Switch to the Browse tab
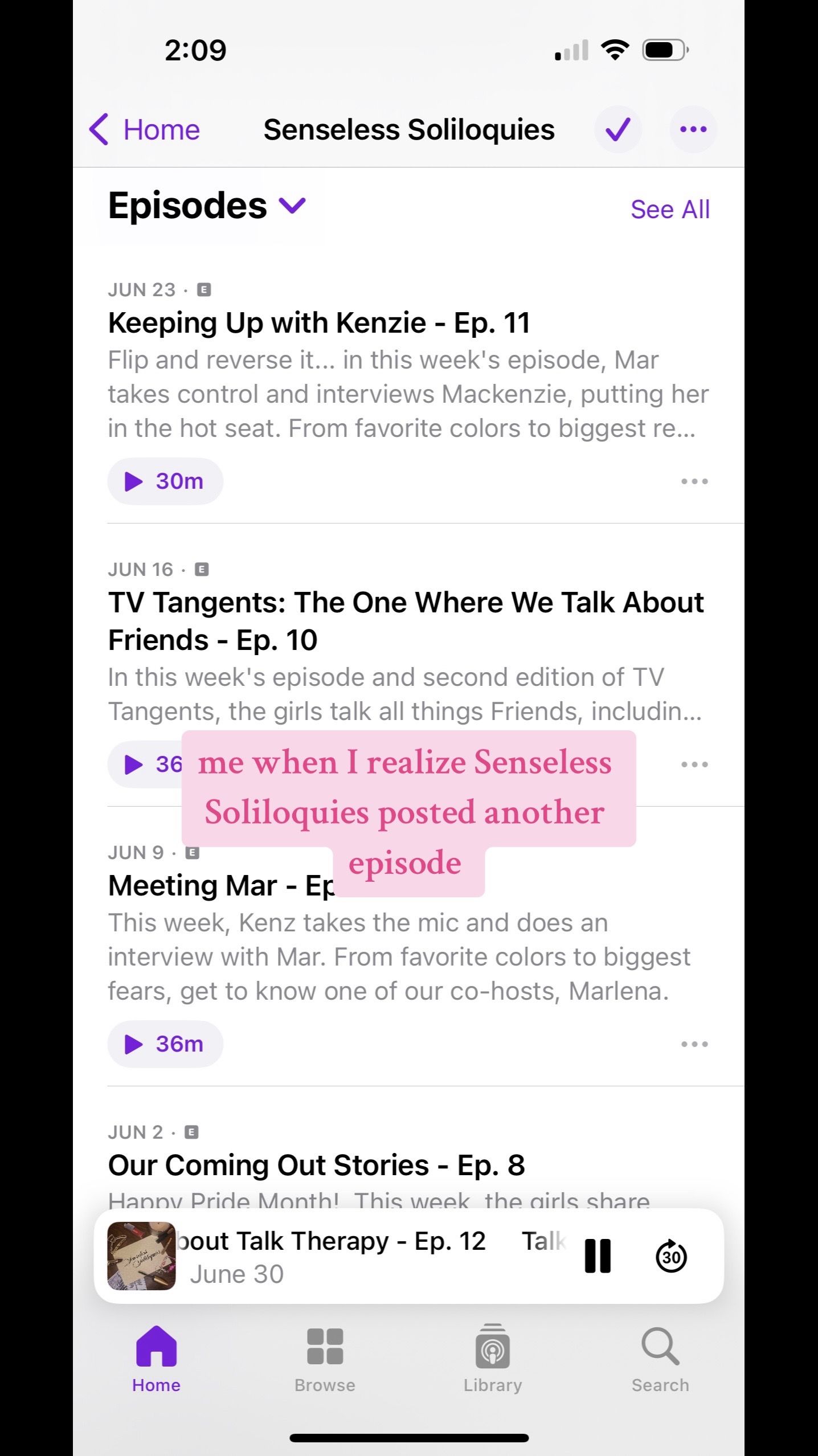This screenshot has width=818, height=1456. (325, 1358)
